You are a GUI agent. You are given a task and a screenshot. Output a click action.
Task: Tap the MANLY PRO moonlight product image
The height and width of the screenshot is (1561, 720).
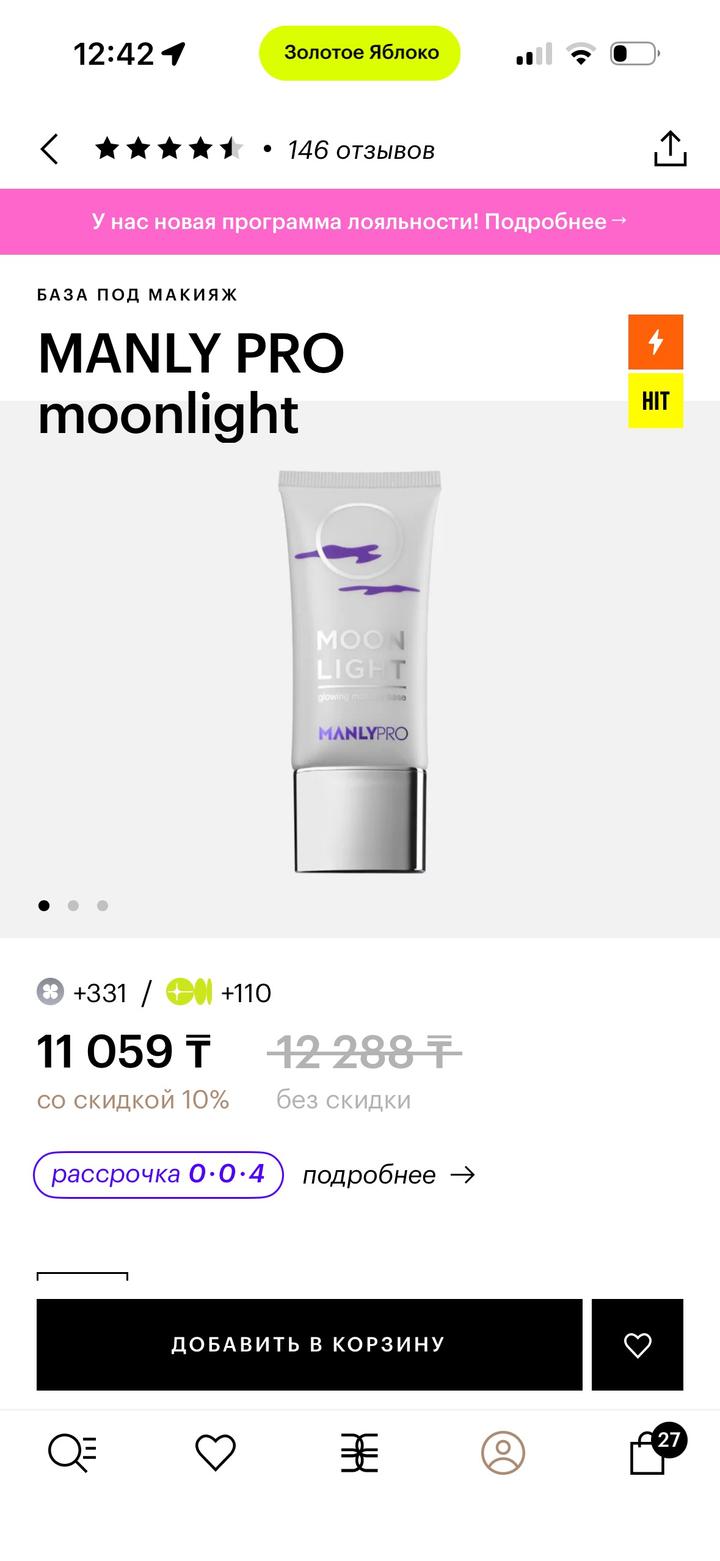pos(360,670)
